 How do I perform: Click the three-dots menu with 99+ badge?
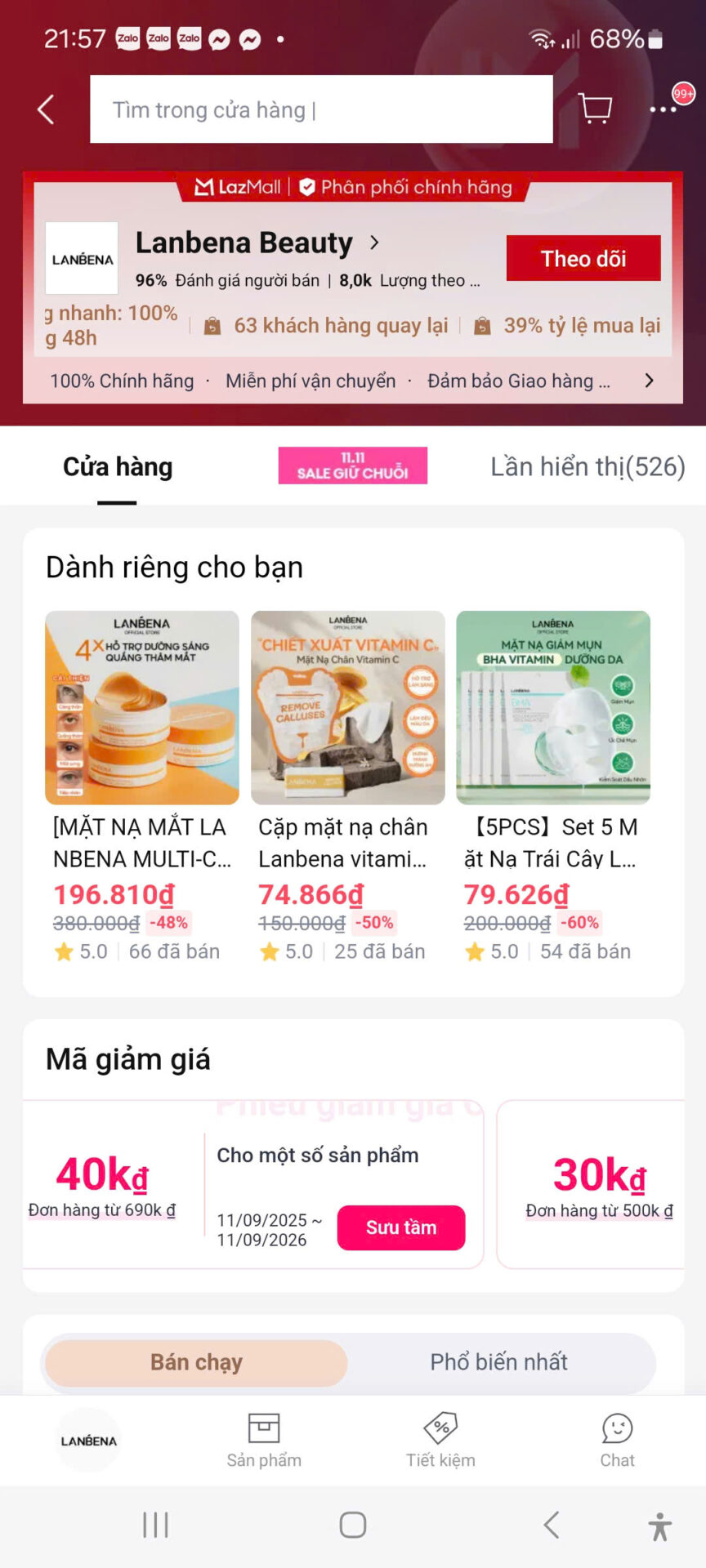pyautogui.click(x=664, y=109)
